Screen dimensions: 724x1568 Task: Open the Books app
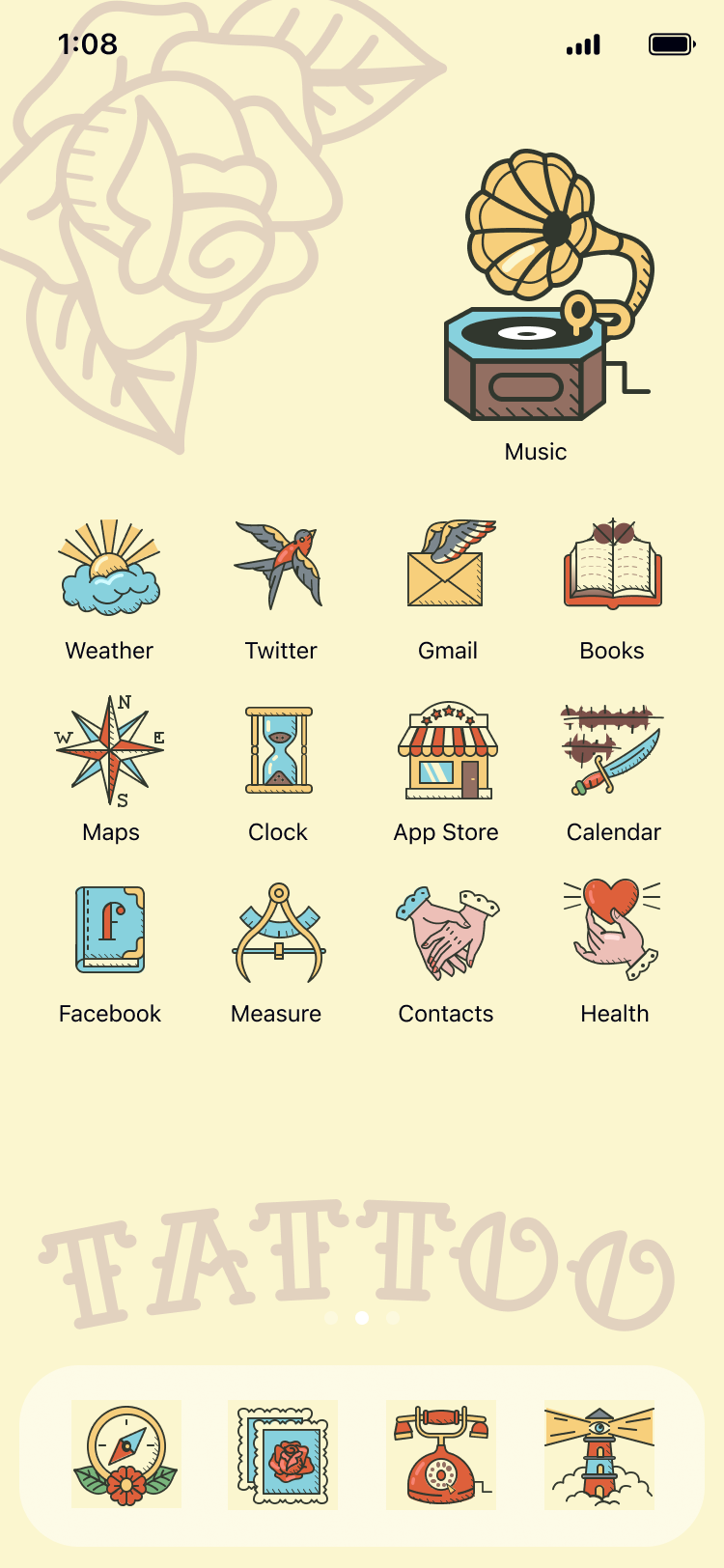click(613, 565)
